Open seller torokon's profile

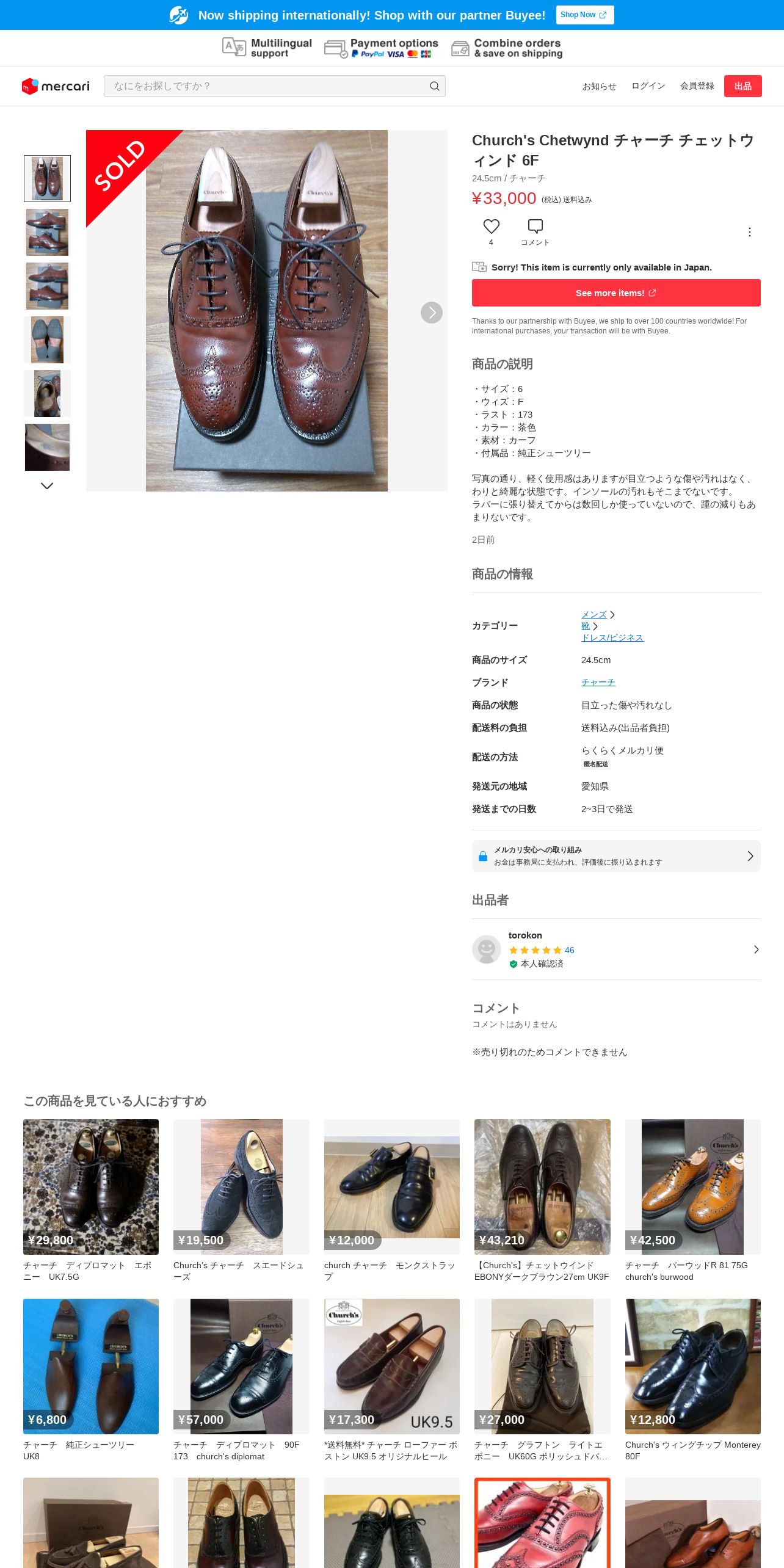coord(615,949)
